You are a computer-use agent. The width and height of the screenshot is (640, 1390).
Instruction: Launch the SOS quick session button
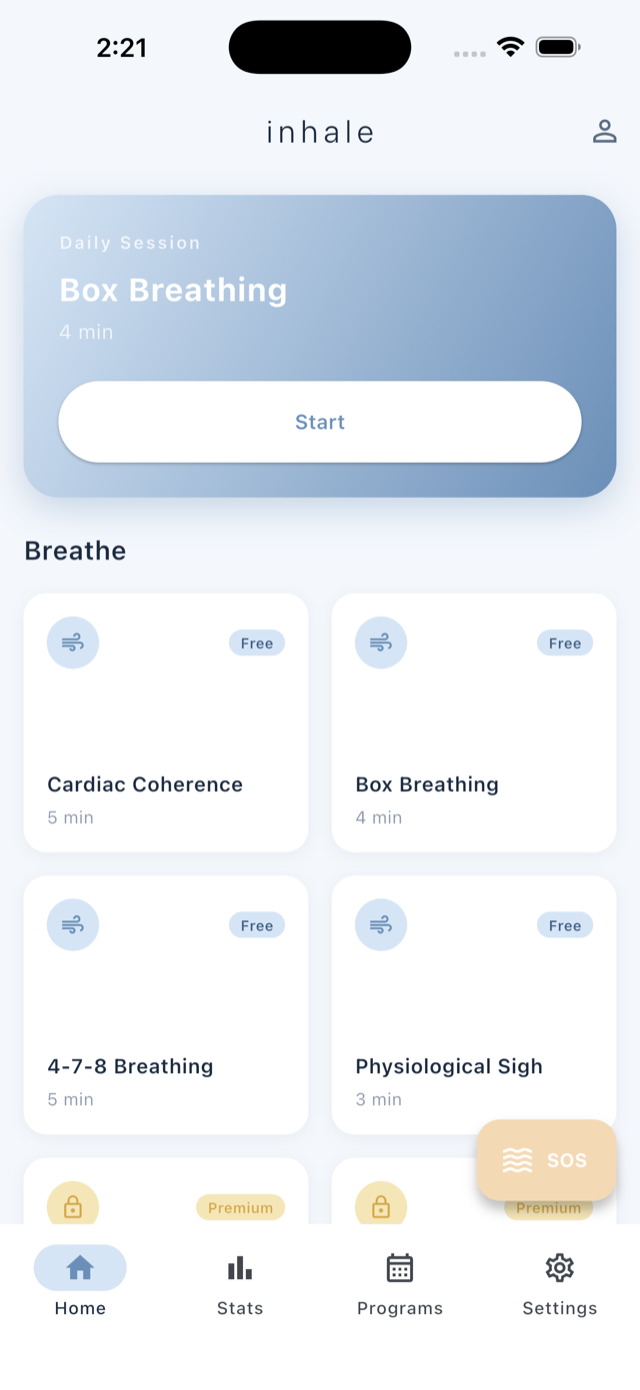[x=547, y=1160]
